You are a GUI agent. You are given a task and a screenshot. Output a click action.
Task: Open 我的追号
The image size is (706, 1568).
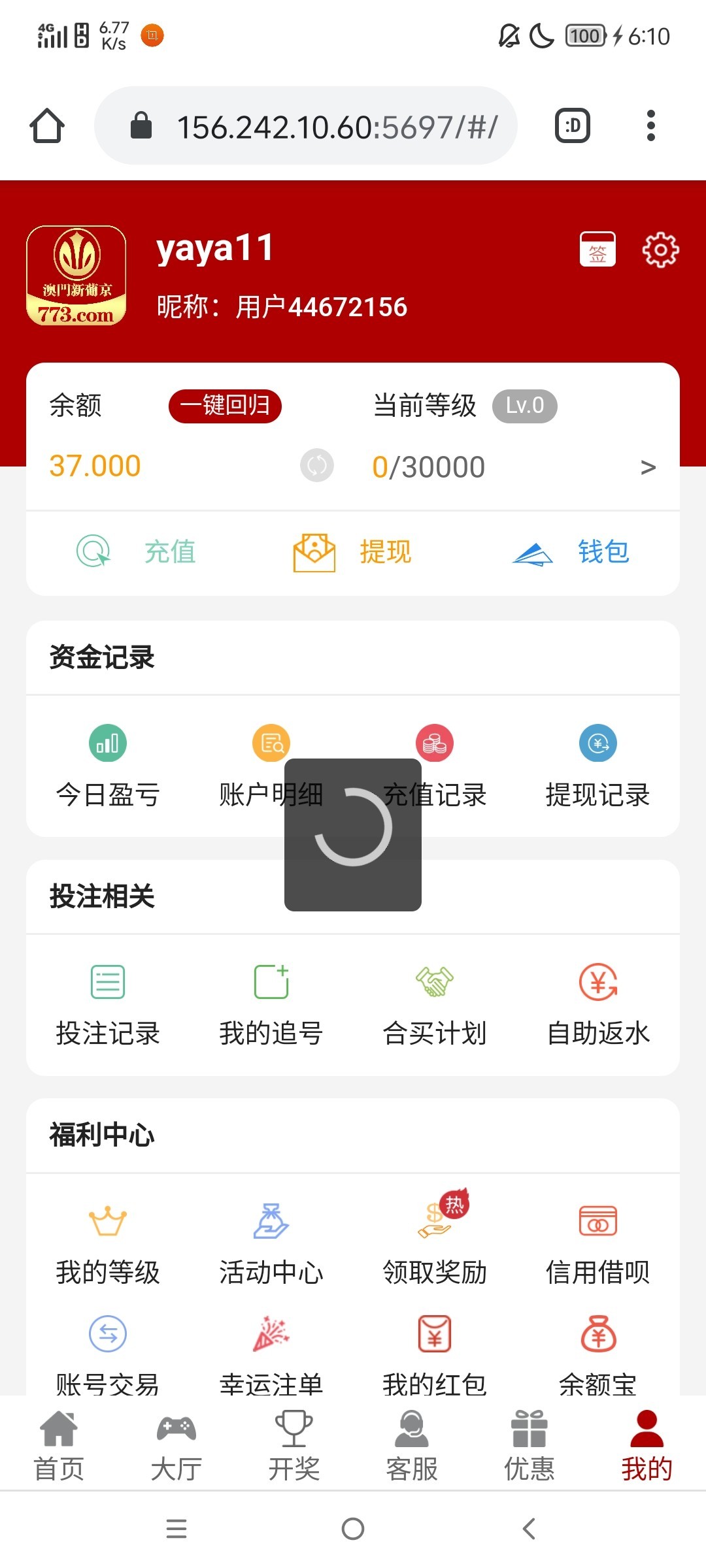pos(271,1005)
